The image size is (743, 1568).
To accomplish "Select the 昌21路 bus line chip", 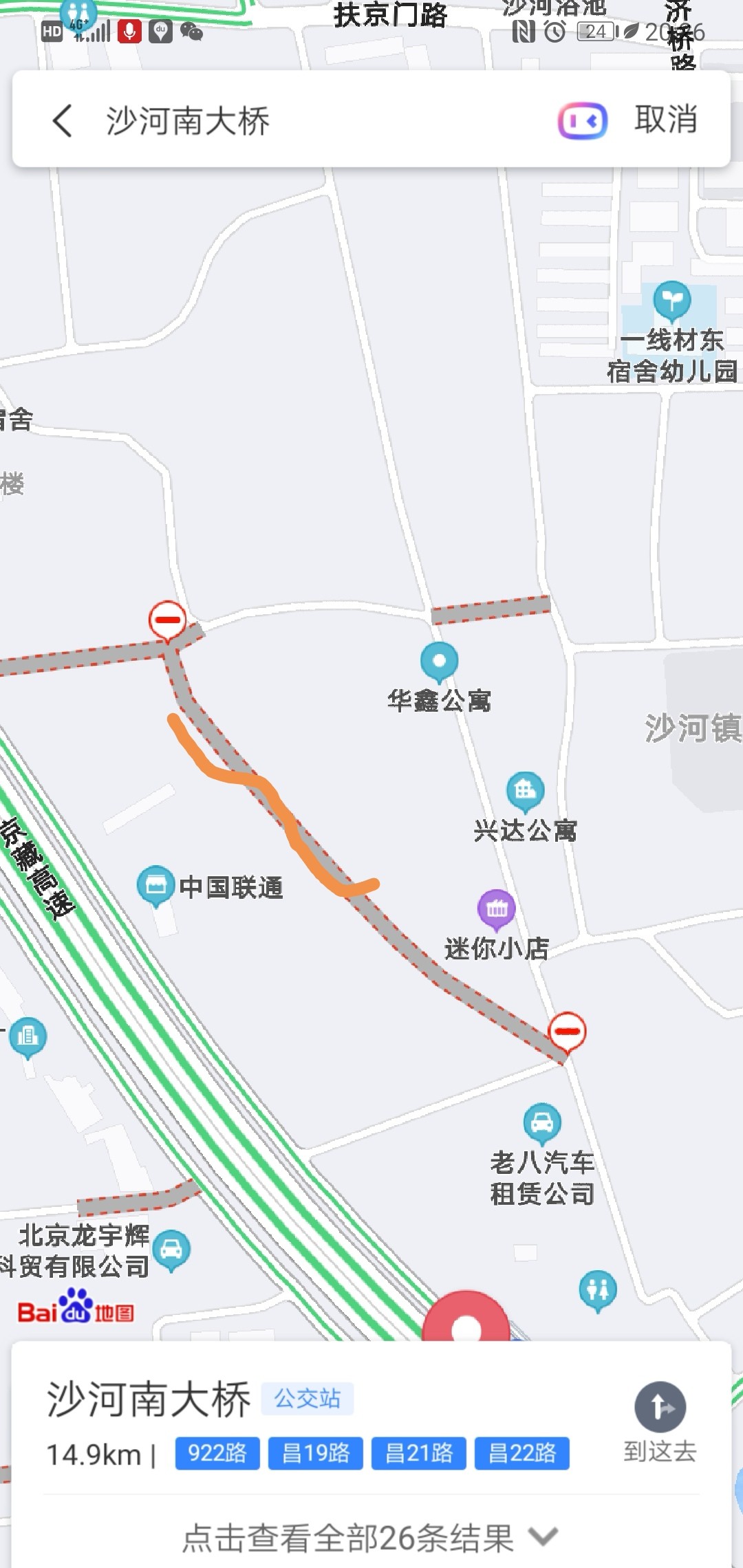I will 419,1453.
